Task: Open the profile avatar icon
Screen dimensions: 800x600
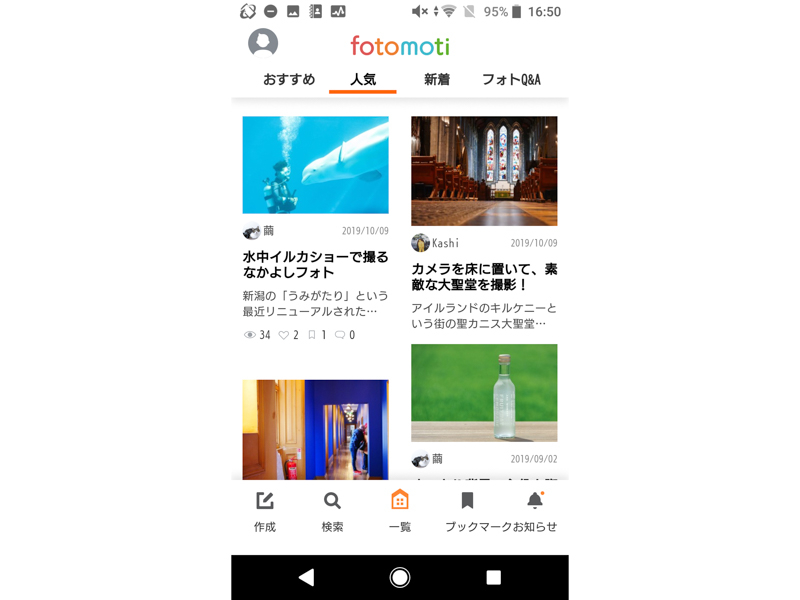Action: click(263, 43)
